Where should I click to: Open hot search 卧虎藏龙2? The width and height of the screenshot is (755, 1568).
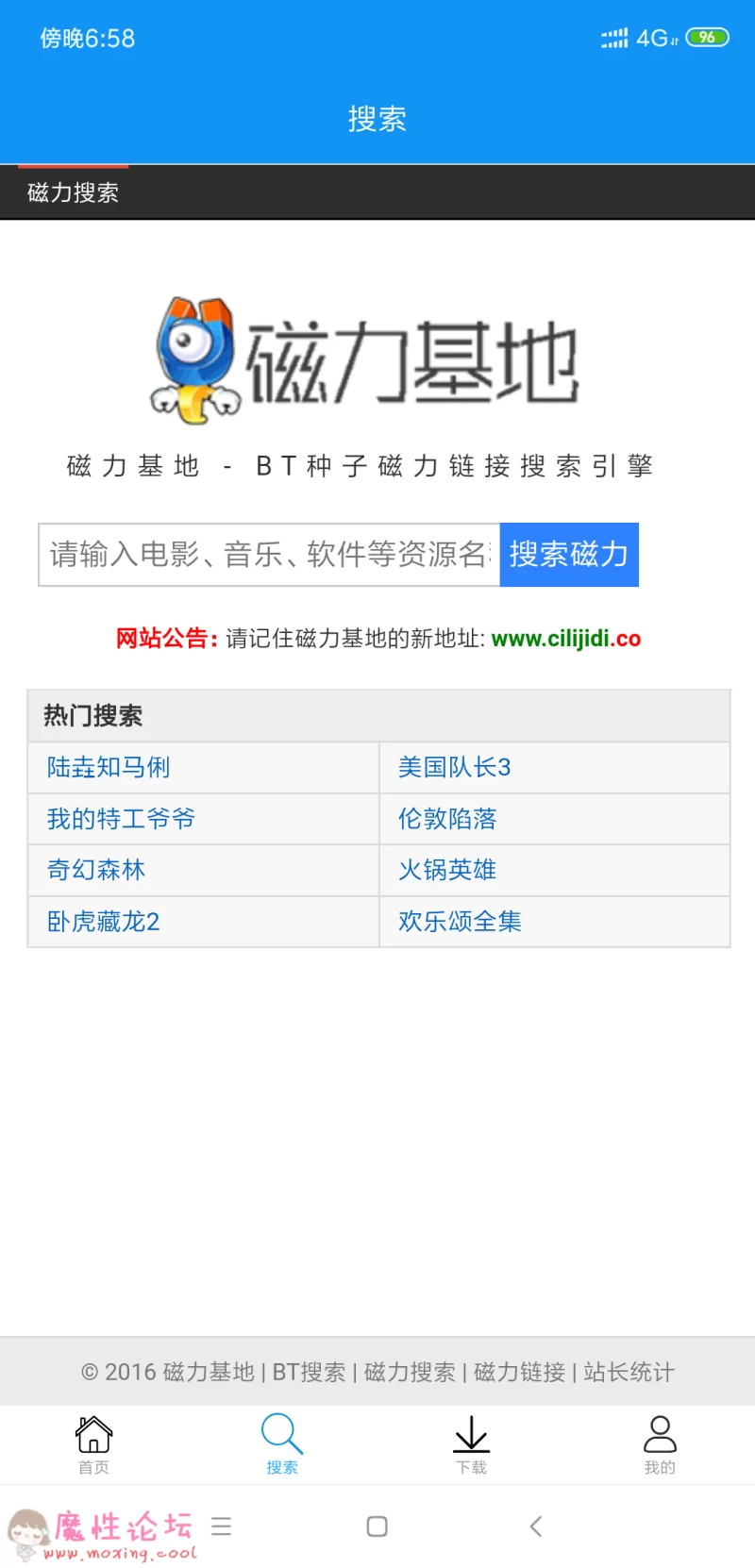click(104, 922)
